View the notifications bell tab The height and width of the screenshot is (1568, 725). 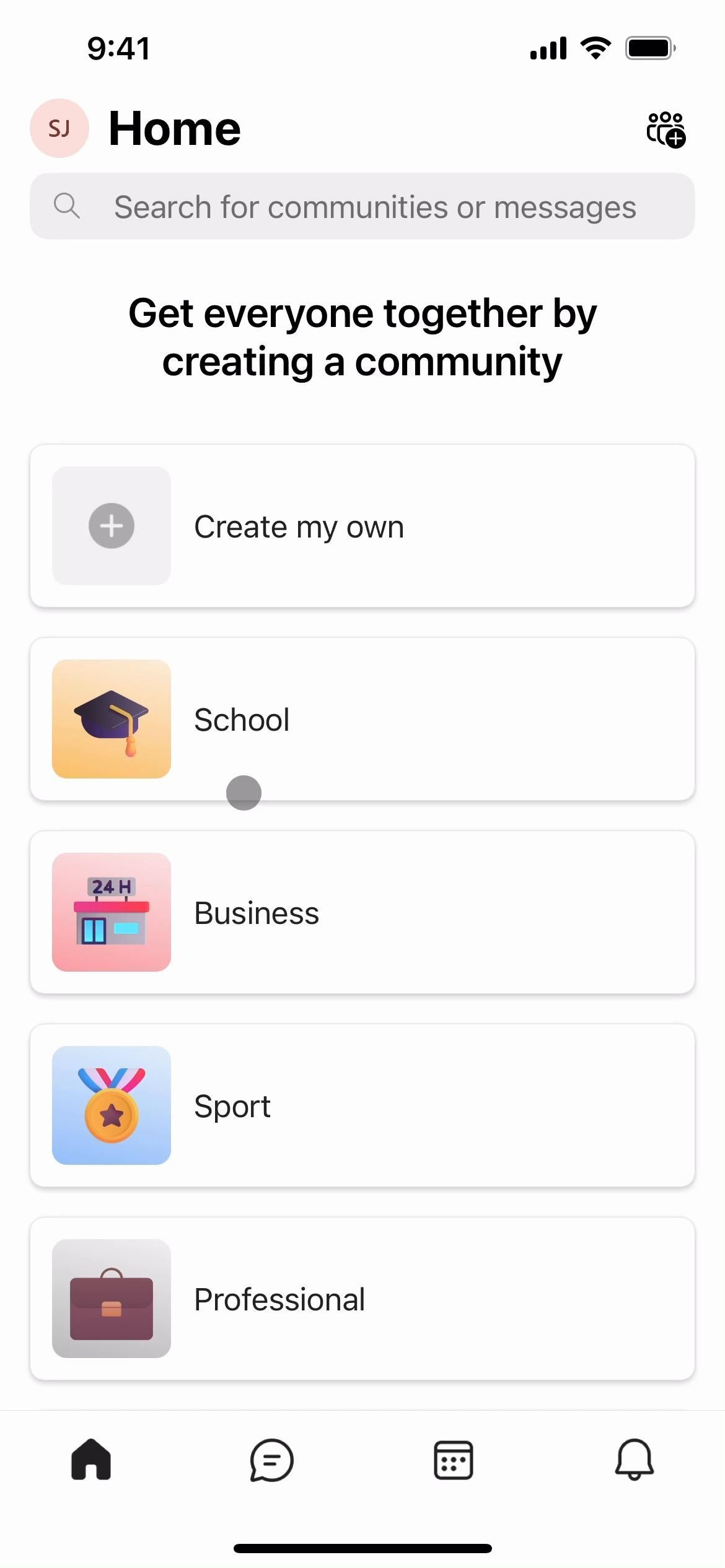click(634, 1460)
